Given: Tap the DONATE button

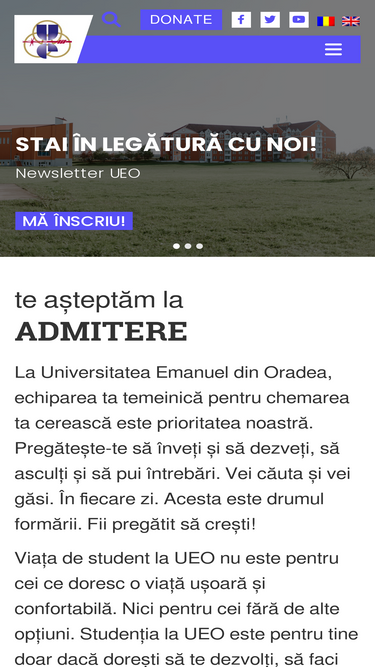Looking at the screenshot, I should click(181, 20).
